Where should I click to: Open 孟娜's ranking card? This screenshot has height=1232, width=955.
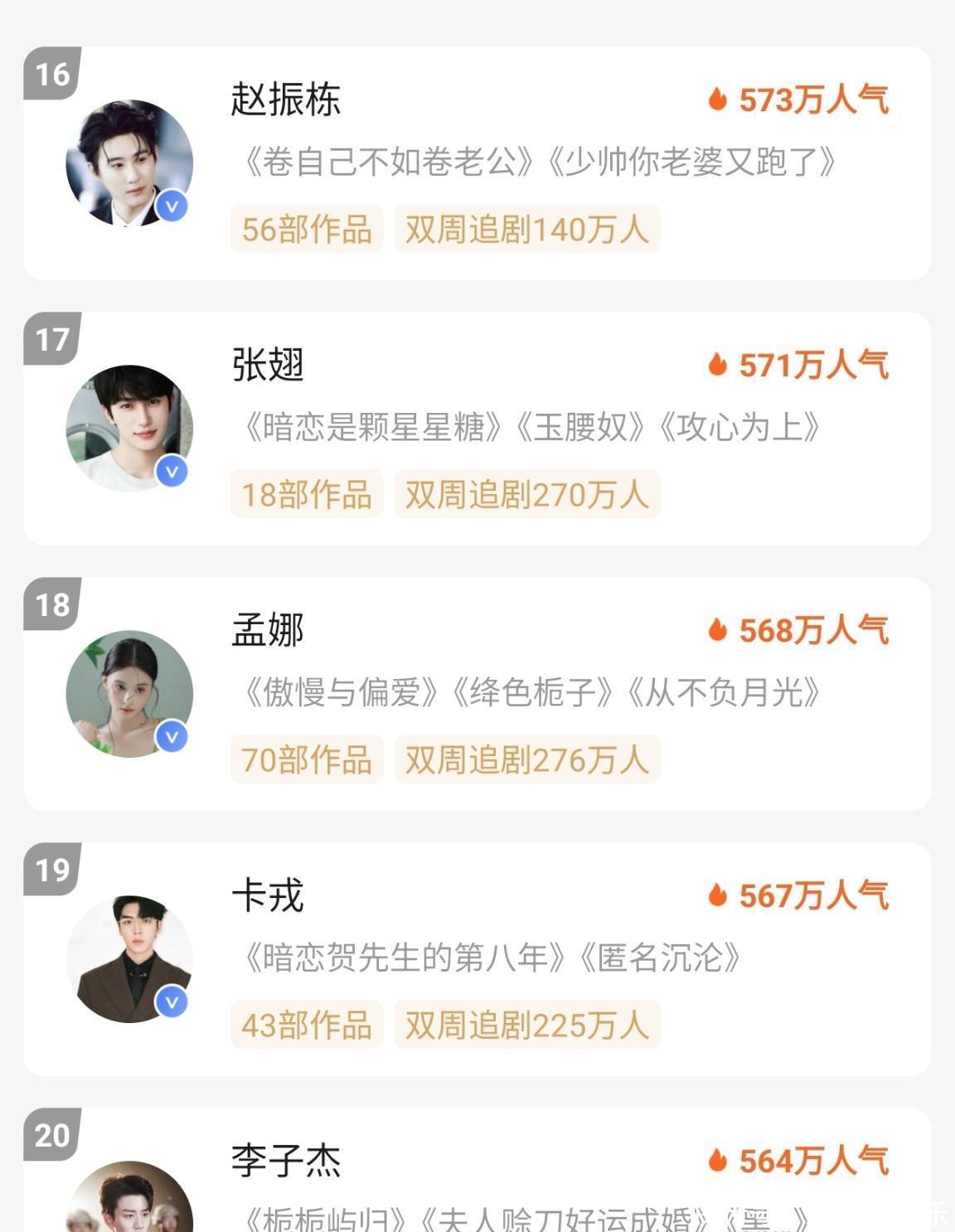pyautogui.click(x=477, y=694)
